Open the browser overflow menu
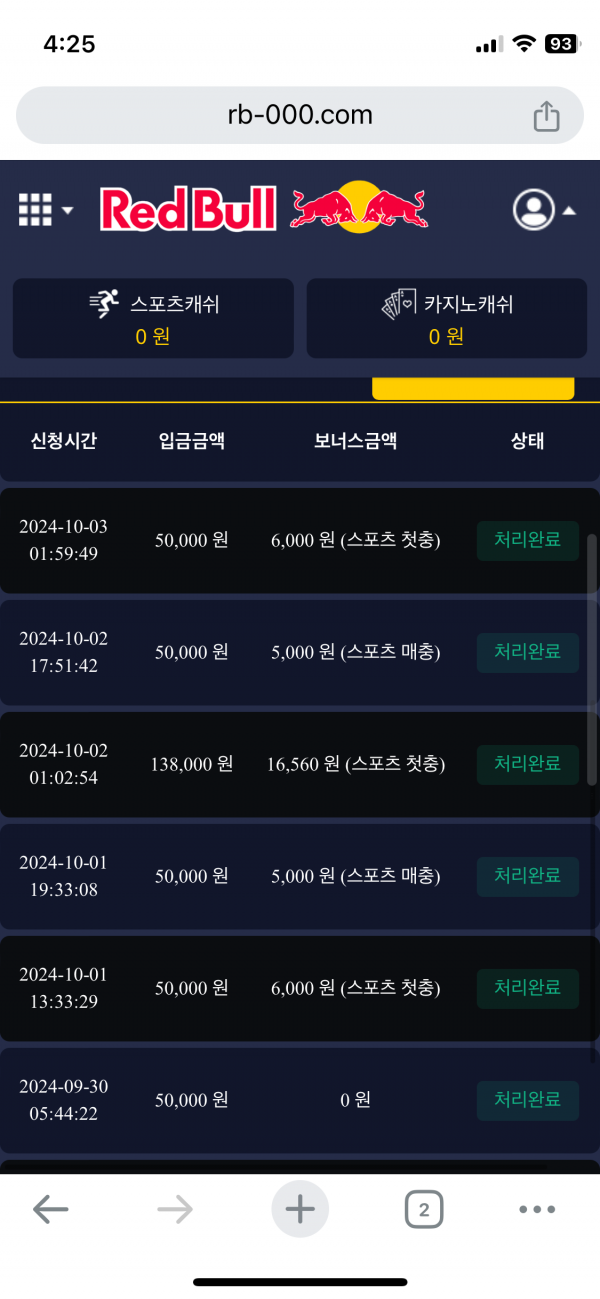600x1299 pixels. point(537,1210)
